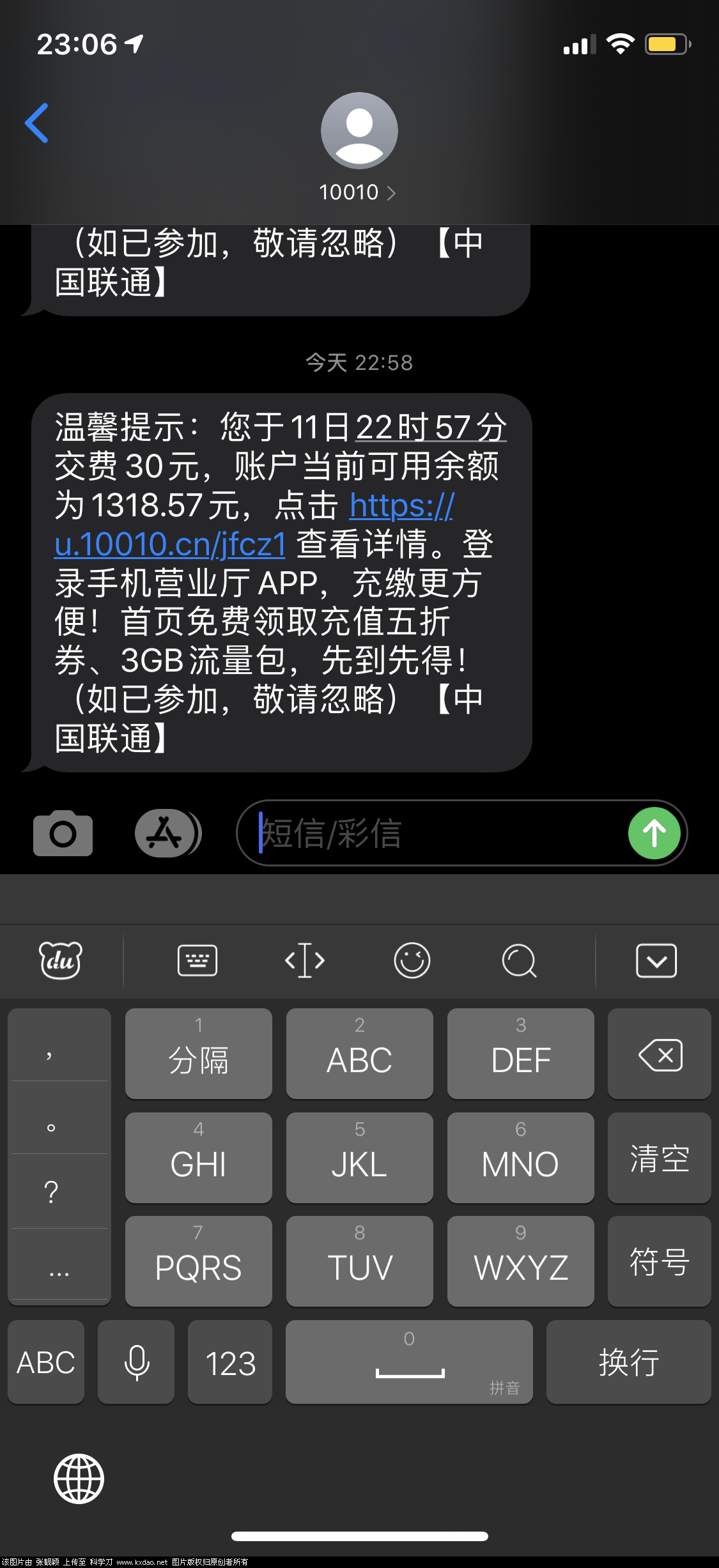This screenshot has height=1568, width=719.
Task: Select the text cursor positioning tool
Action: tap(304, 960)
